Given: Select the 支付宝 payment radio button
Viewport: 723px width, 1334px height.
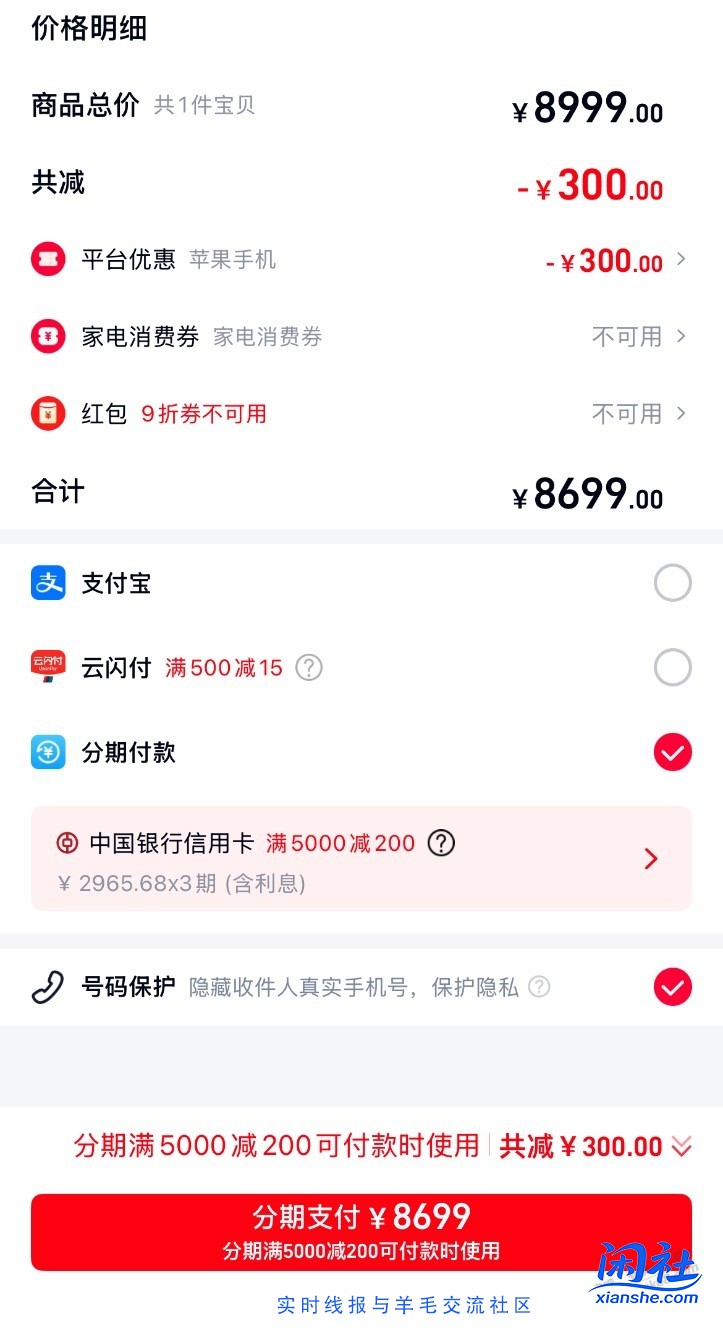Looking at the screenshot, I should (673, 583).
